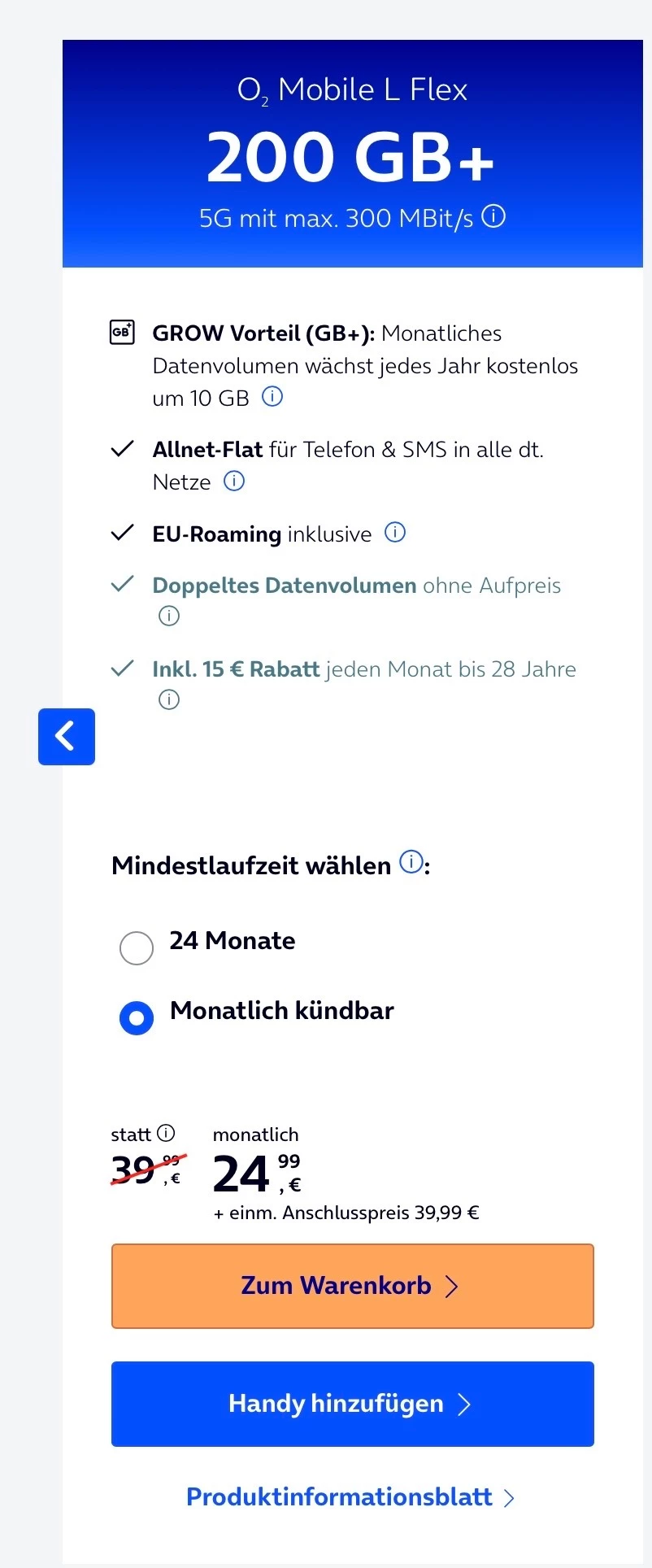Open info on 15 € Rabatt
This screenshot has height=1568, width=652.
169,699
